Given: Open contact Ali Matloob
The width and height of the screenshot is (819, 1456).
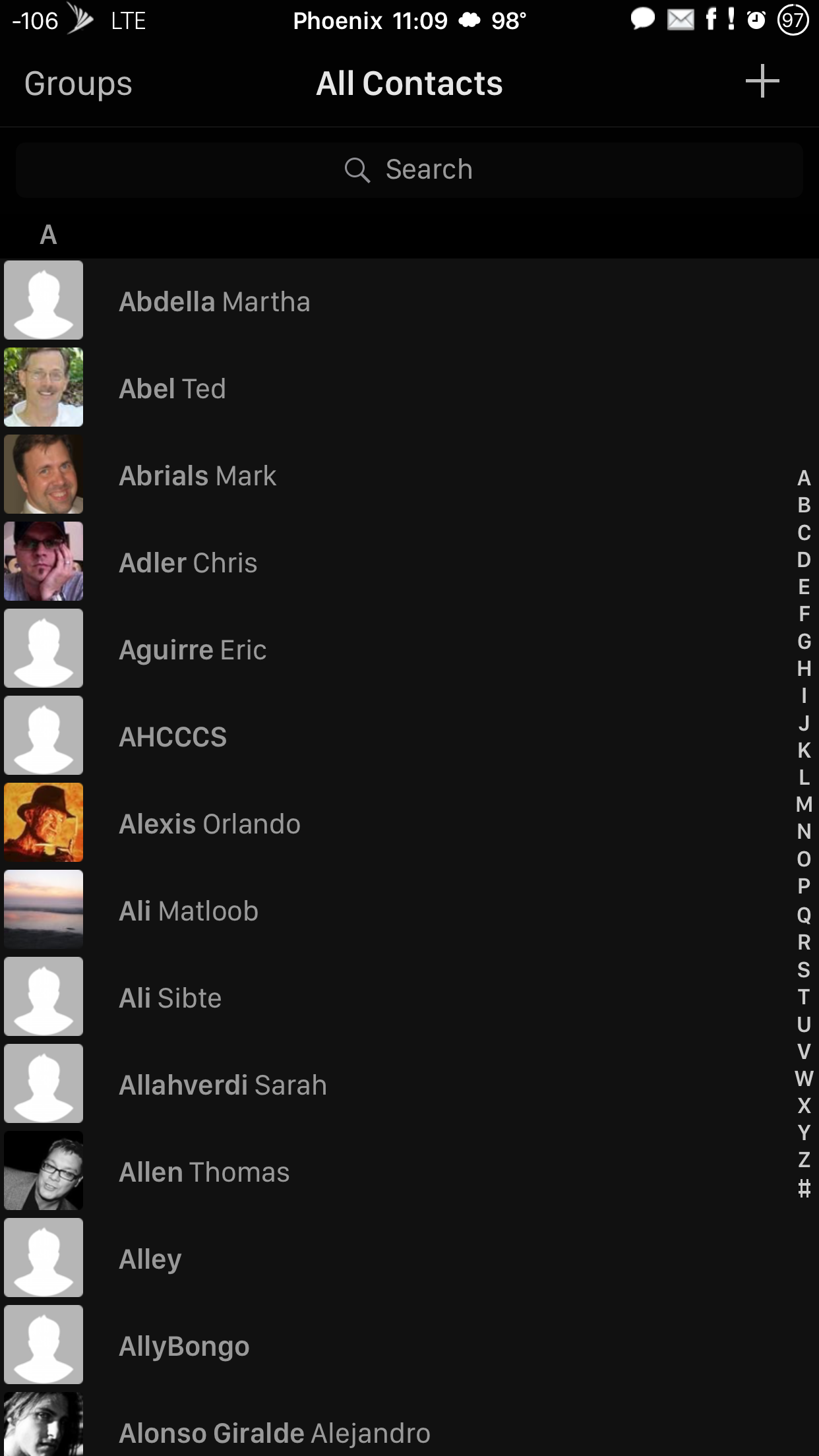Looking at the screenshot, I should 409,911.
